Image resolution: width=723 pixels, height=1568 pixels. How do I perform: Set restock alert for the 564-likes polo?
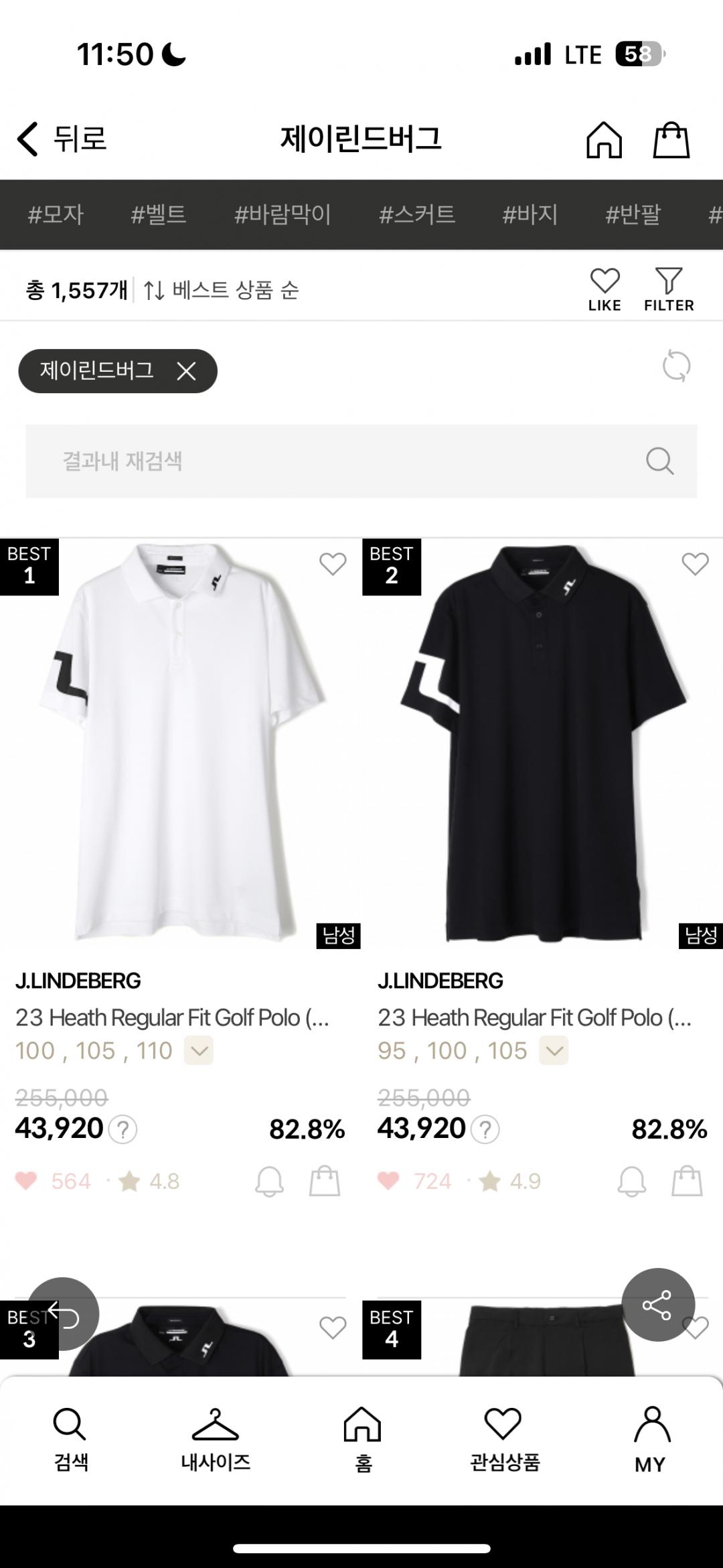click(x=269, y=1181)
